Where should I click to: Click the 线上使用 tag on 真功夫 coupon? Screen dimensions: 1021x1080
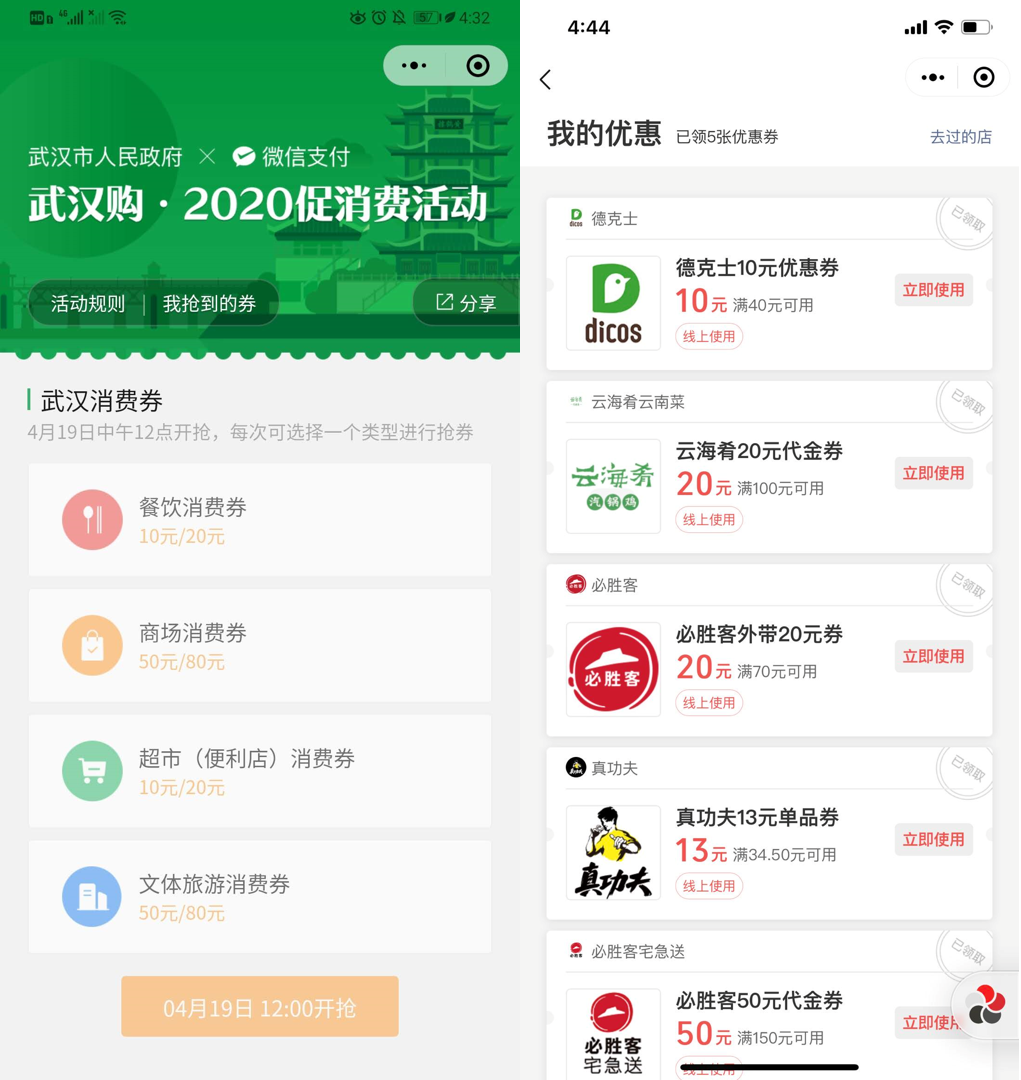click(x=708, y=886)
